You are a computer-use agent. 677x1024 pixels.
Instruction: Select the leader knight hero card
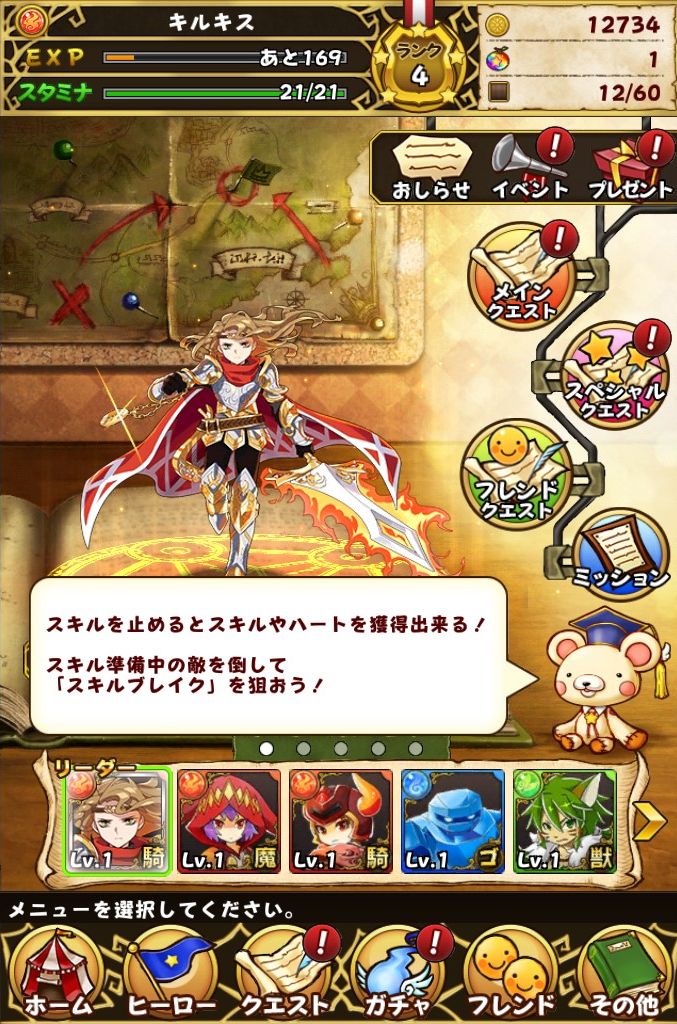[118, 822]
